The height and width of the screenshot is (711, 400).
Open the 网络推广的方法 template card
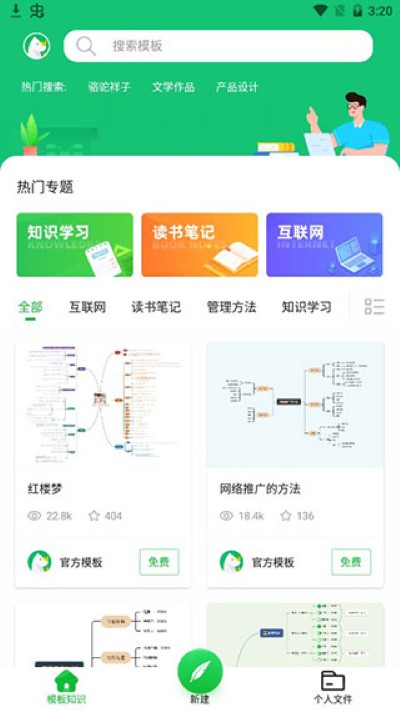(295, 465)
